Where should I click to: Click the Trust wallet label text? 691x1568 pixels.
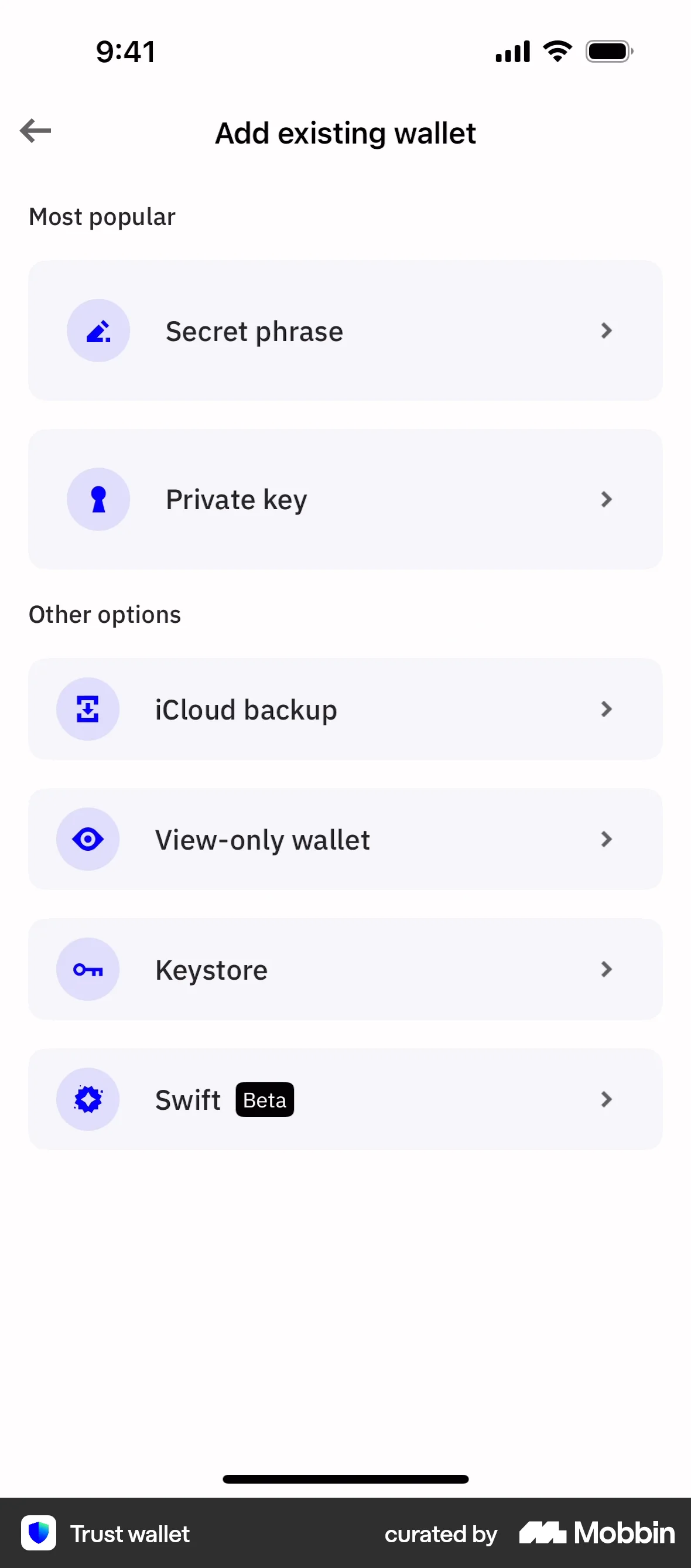129,1534
